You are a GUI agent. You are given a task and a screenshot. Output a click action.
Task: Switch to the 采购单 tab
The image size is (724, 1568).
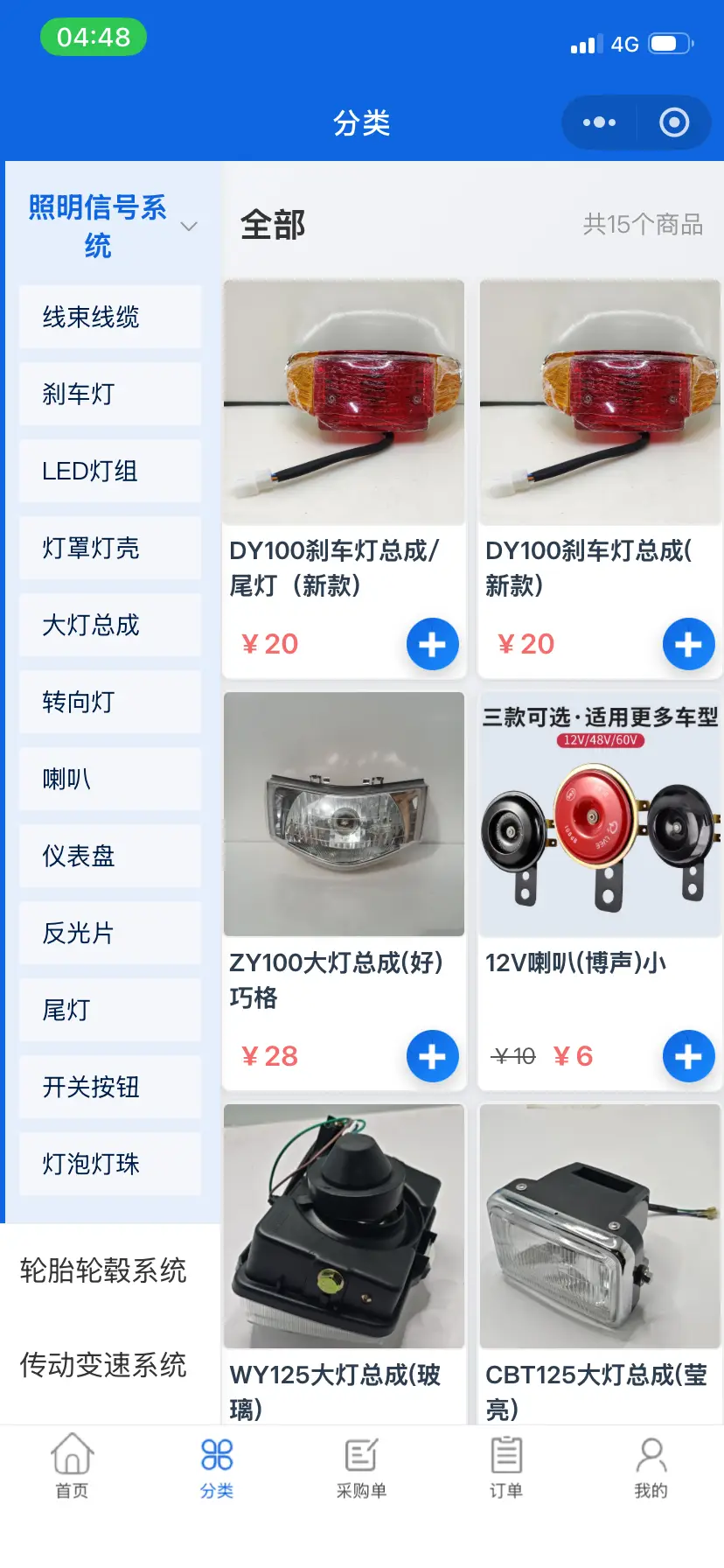(x=361, y=1466)
